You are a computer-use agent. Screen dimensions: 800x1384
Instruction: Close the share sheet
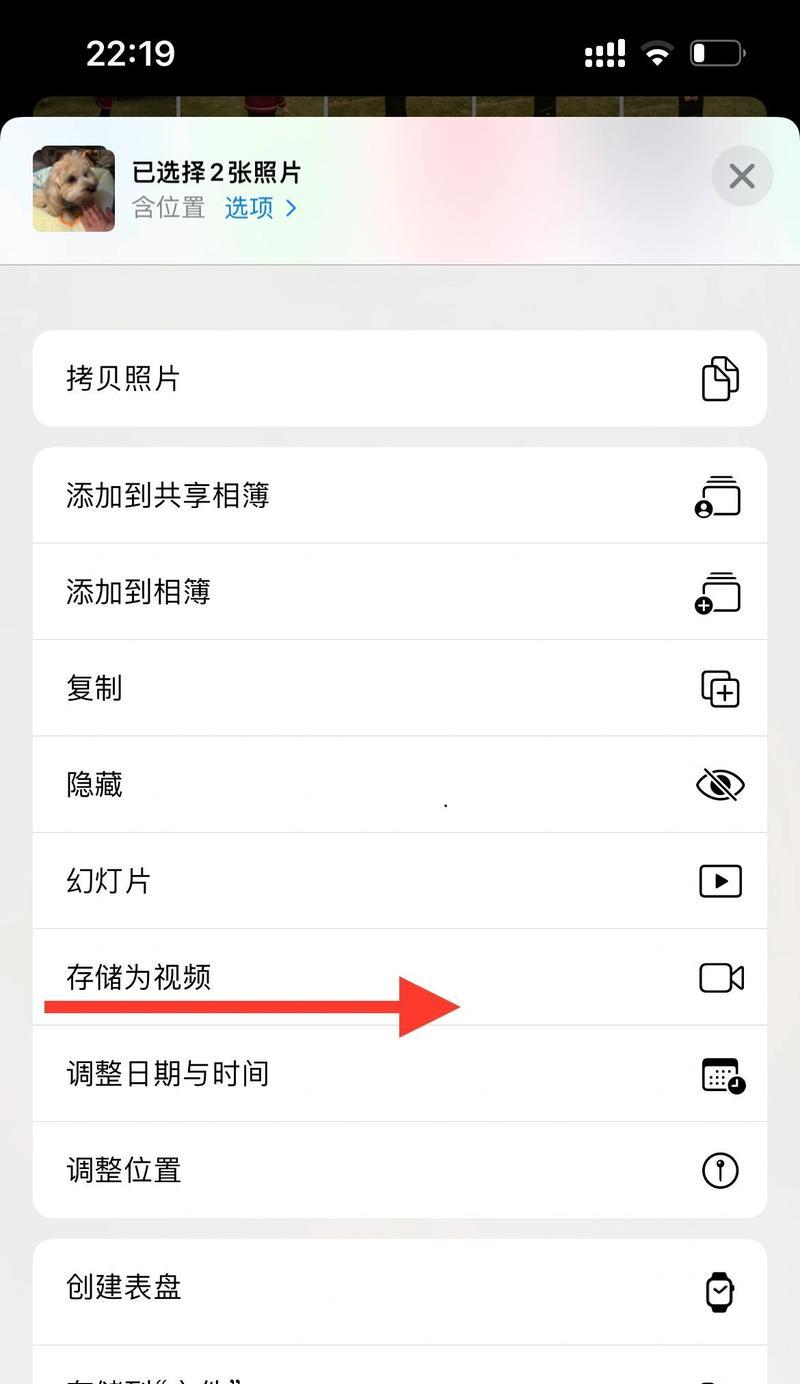741,177
